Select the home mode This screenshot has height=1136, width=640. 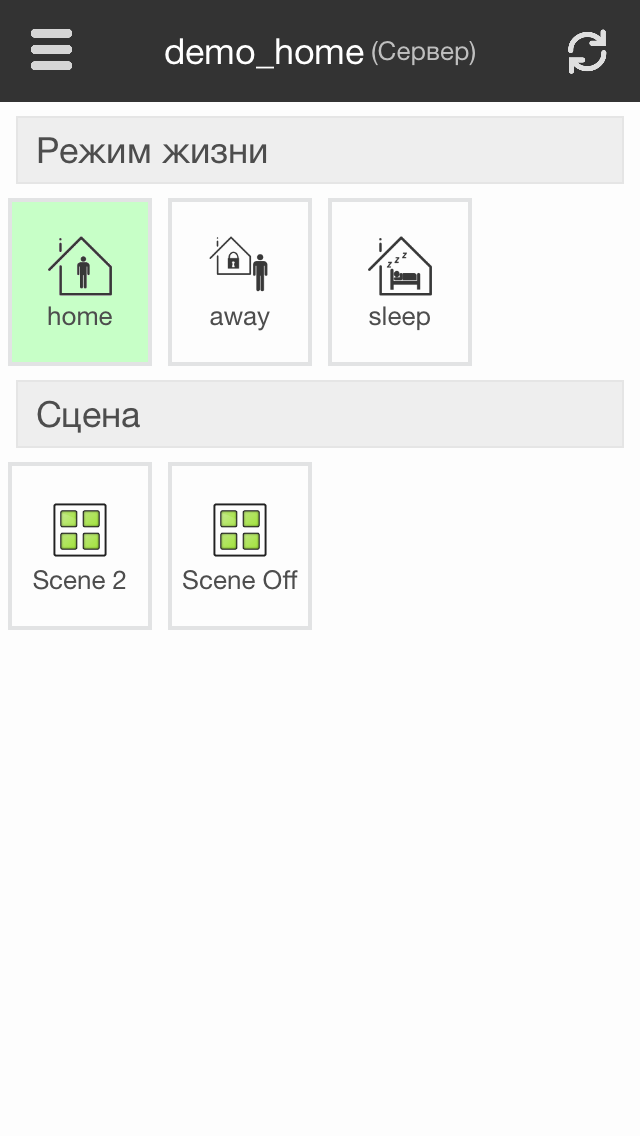pos(80,282)
